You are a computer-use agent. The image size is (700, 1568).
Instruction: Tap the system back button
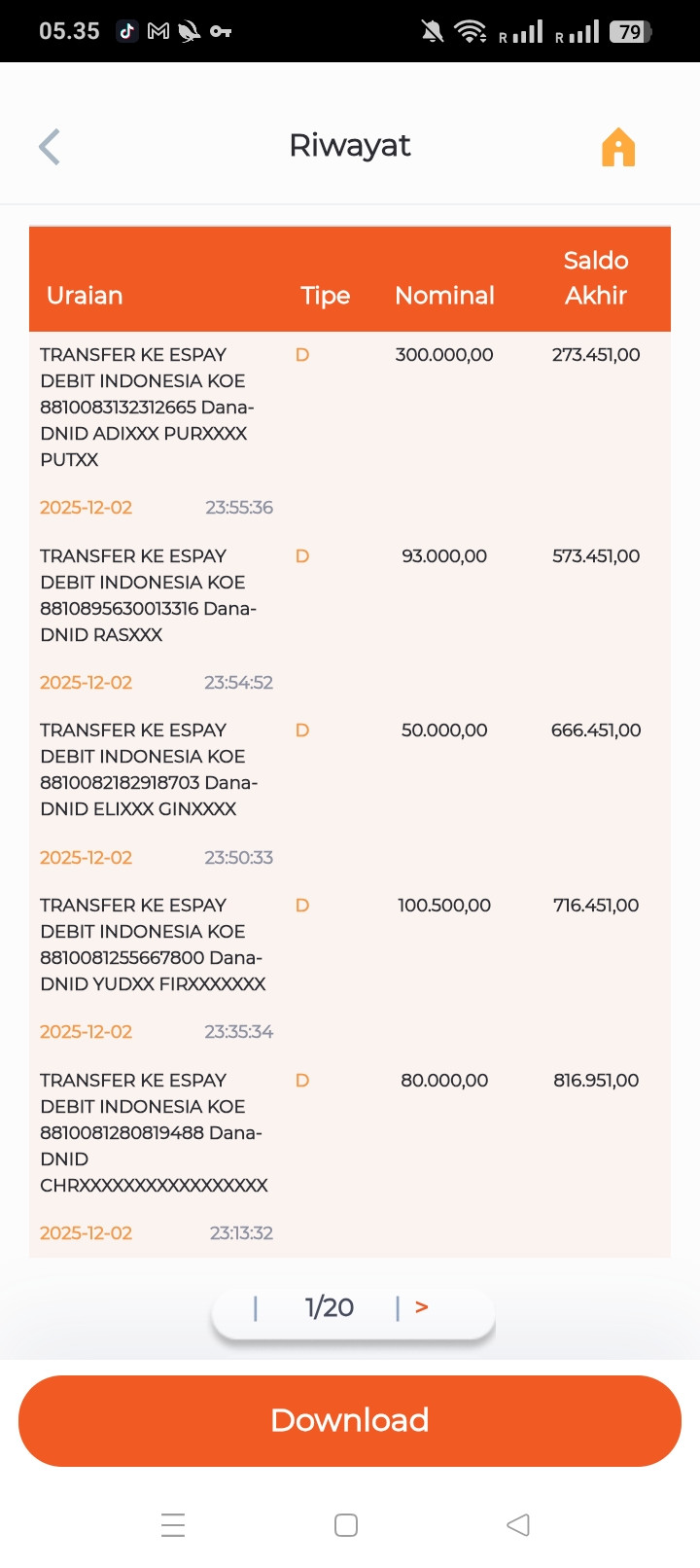click(x=518, y=1524)
